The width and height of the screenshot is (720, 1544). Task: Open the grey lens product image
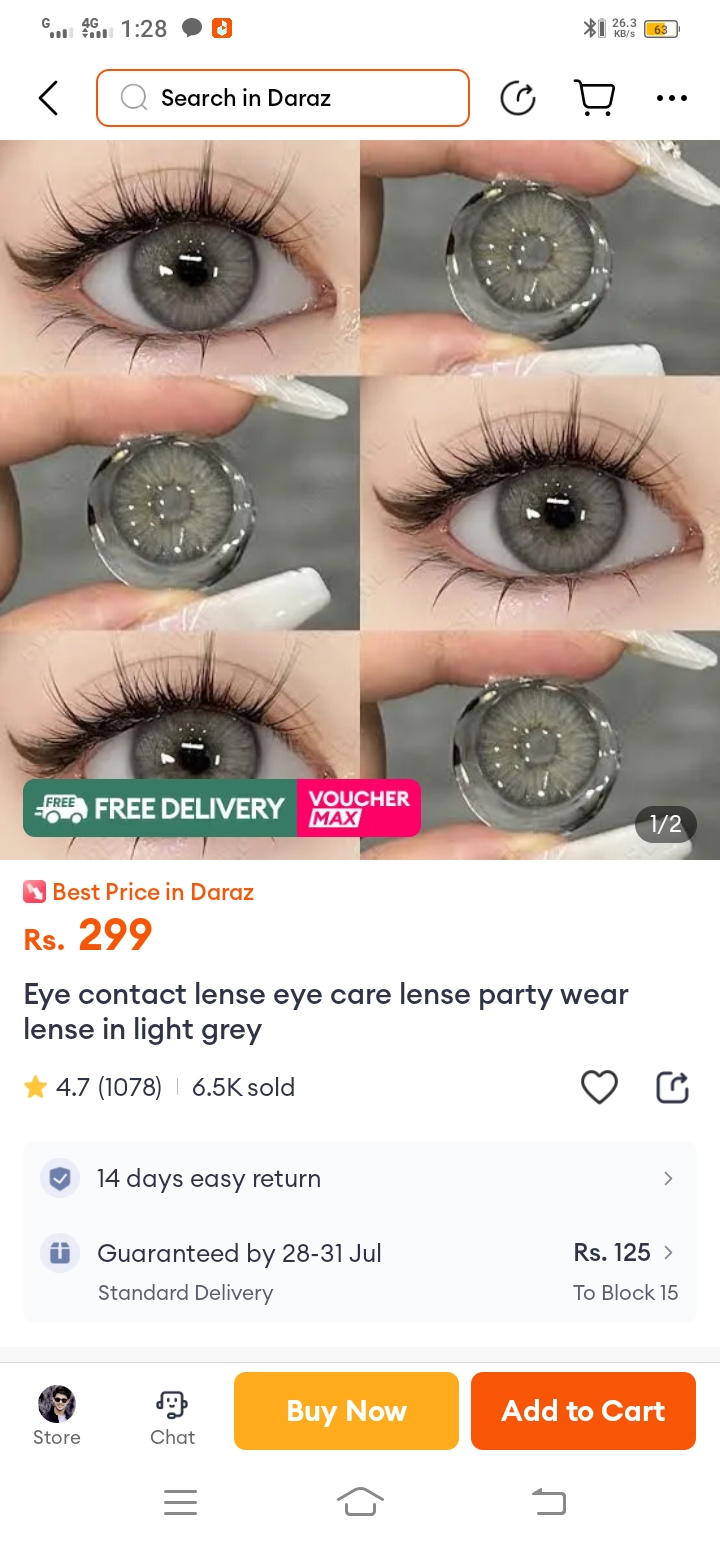360,500
